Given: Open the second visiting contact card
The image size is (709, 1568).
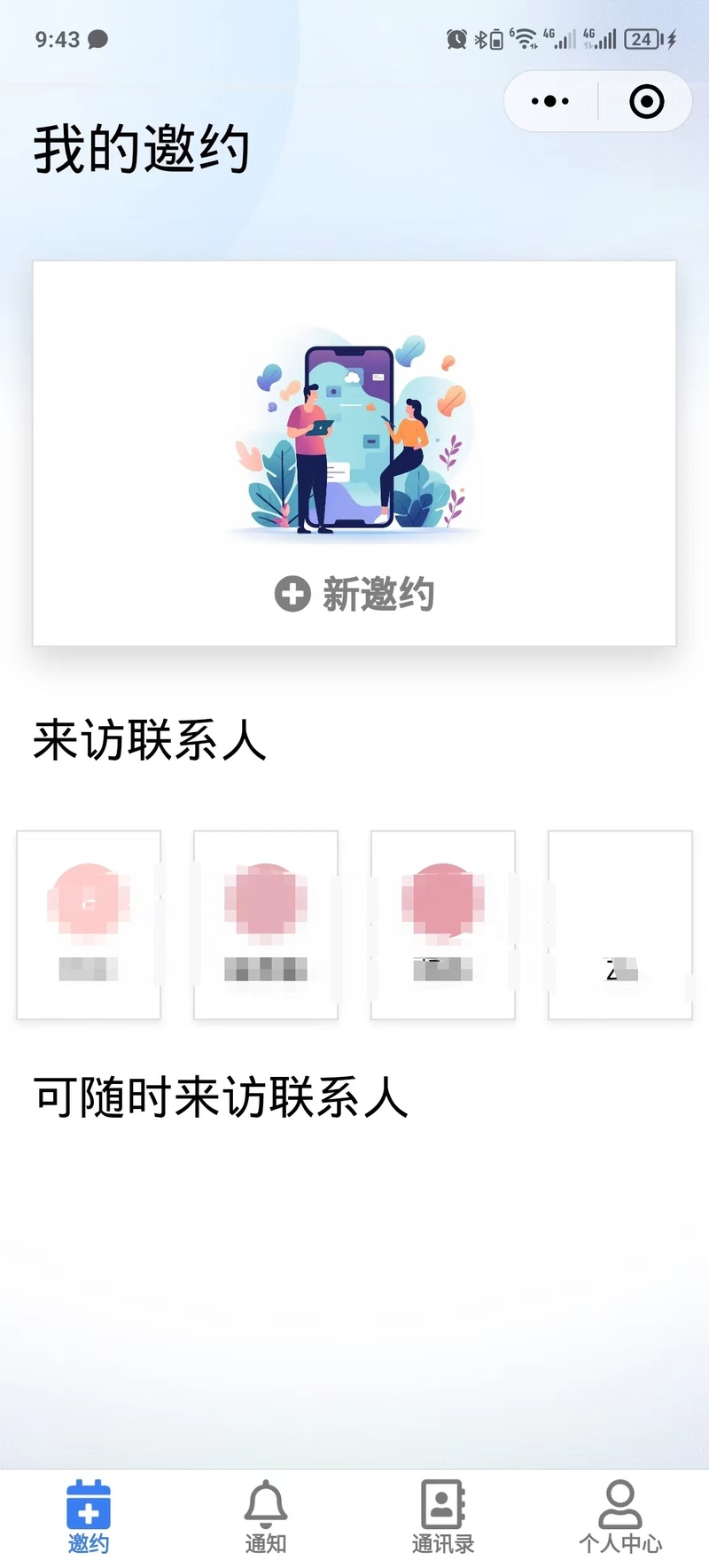Looking at the screenshot, I should pyautogui.click(x=266, y=924).
